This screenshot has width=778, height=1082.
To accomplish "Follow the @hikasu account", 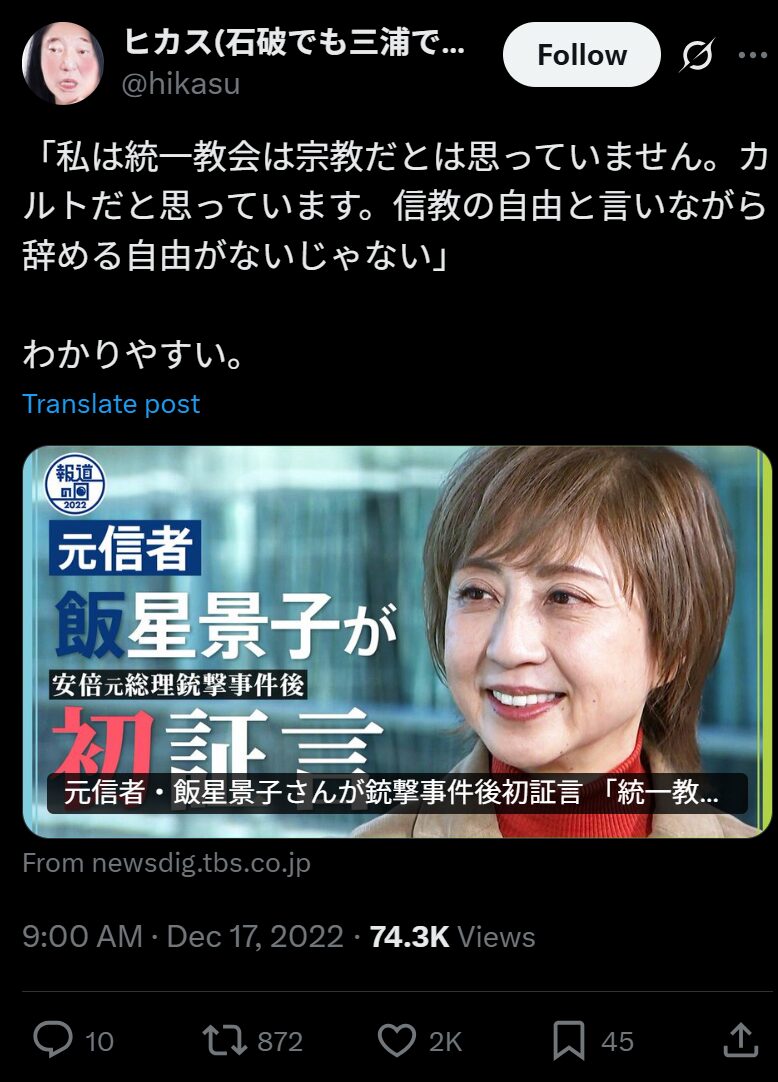I will point(581,55).
